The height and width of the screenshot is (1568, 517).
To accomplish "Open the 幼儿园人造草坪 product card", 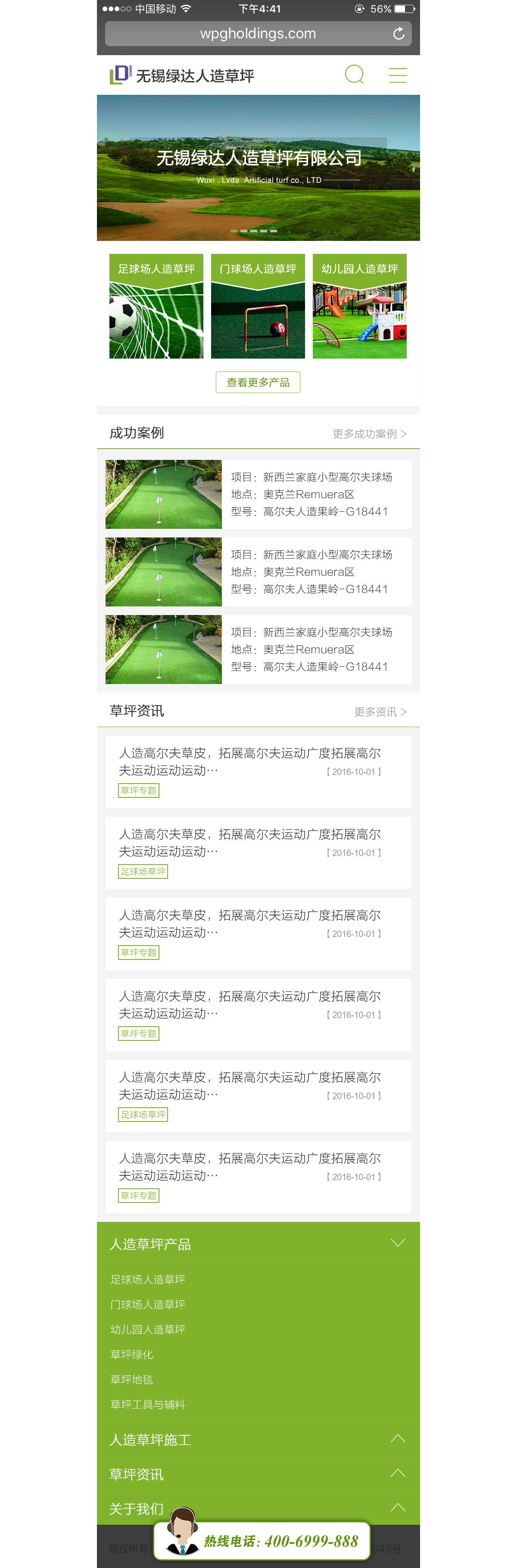I will [359, 306].
